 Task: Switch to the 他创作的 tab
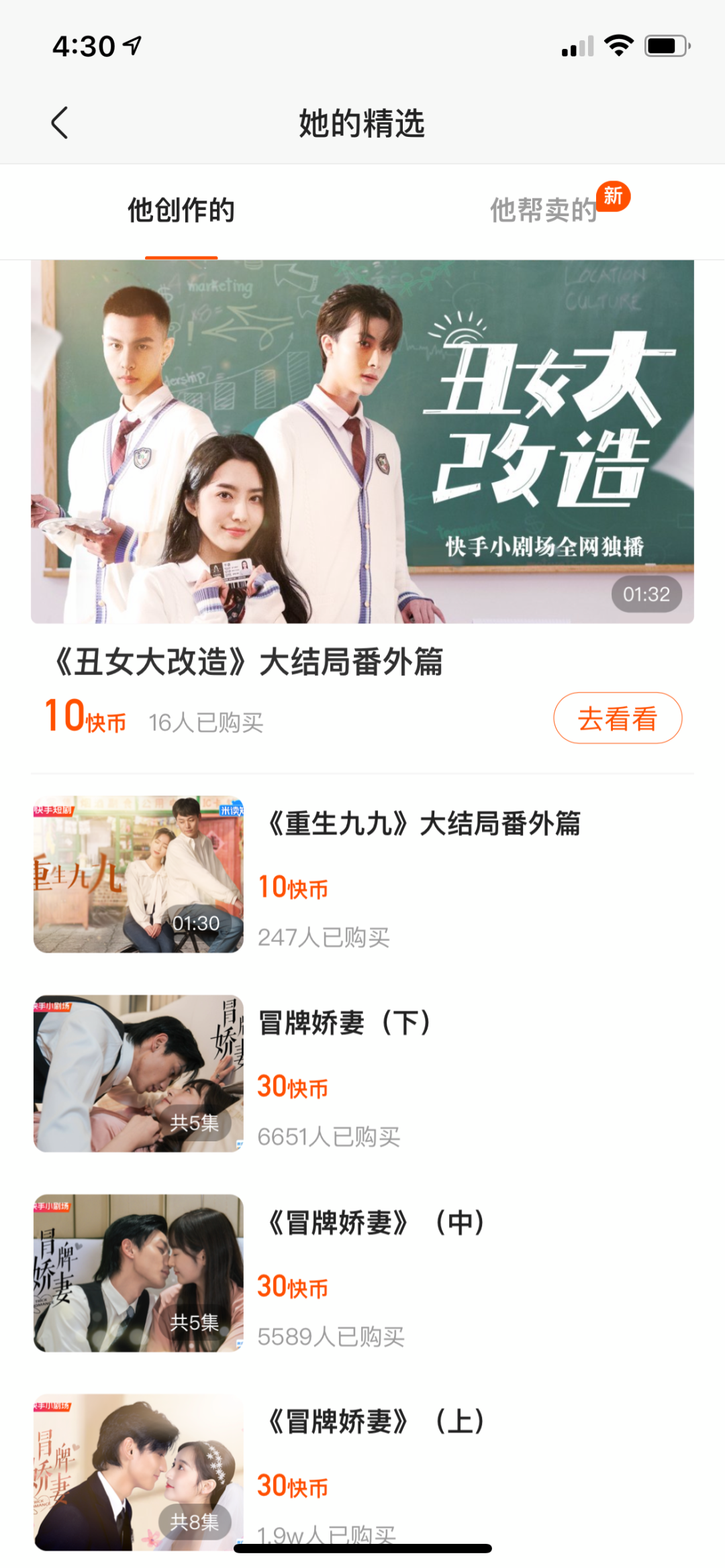tap(181, 211)
